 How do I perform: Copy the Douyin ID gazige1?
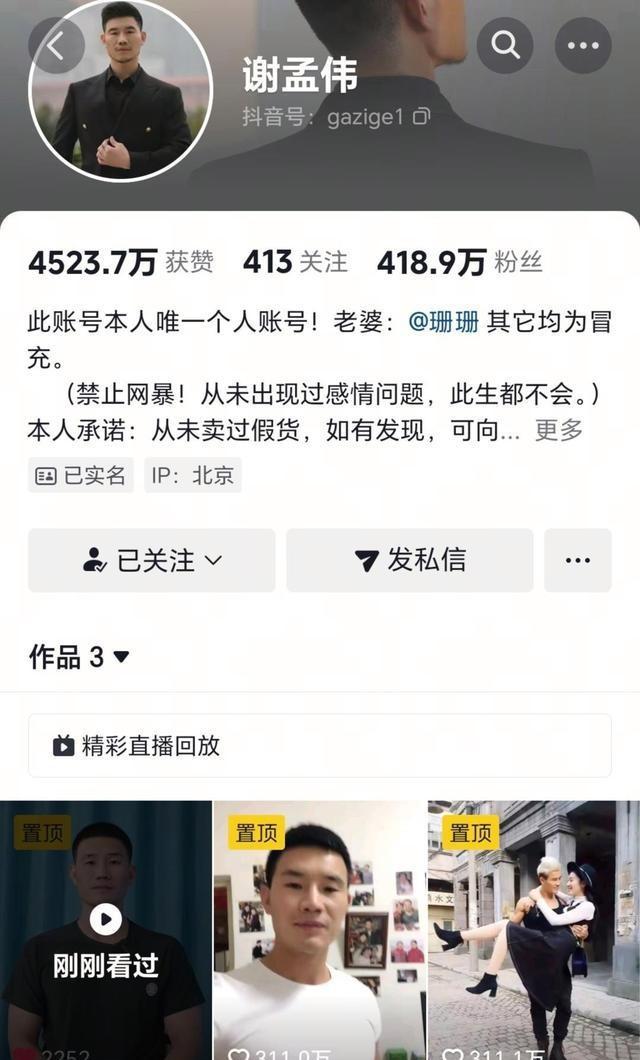421,117
